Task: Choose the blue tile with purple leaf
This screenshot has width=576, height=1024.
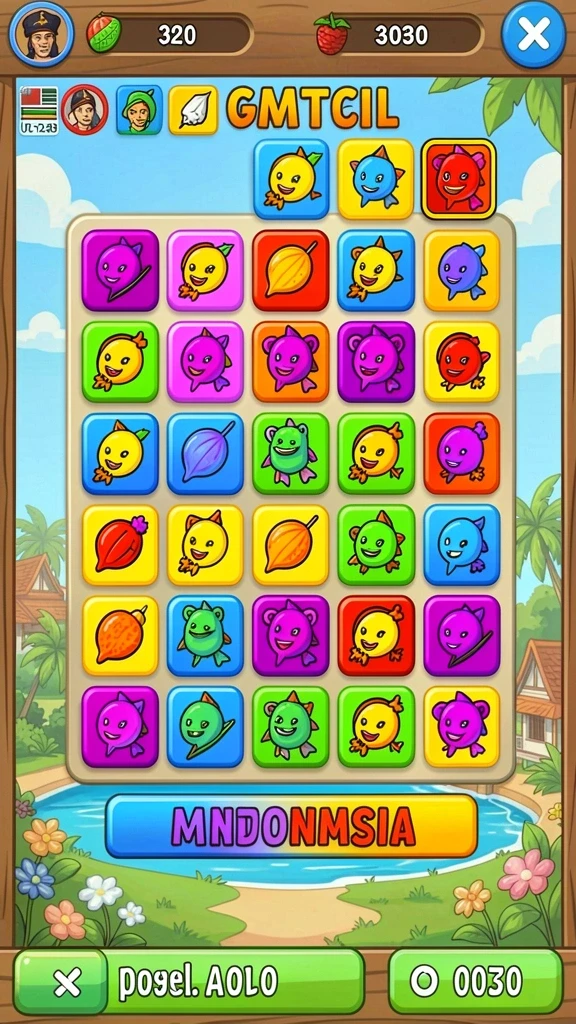Action: point(205,453)
